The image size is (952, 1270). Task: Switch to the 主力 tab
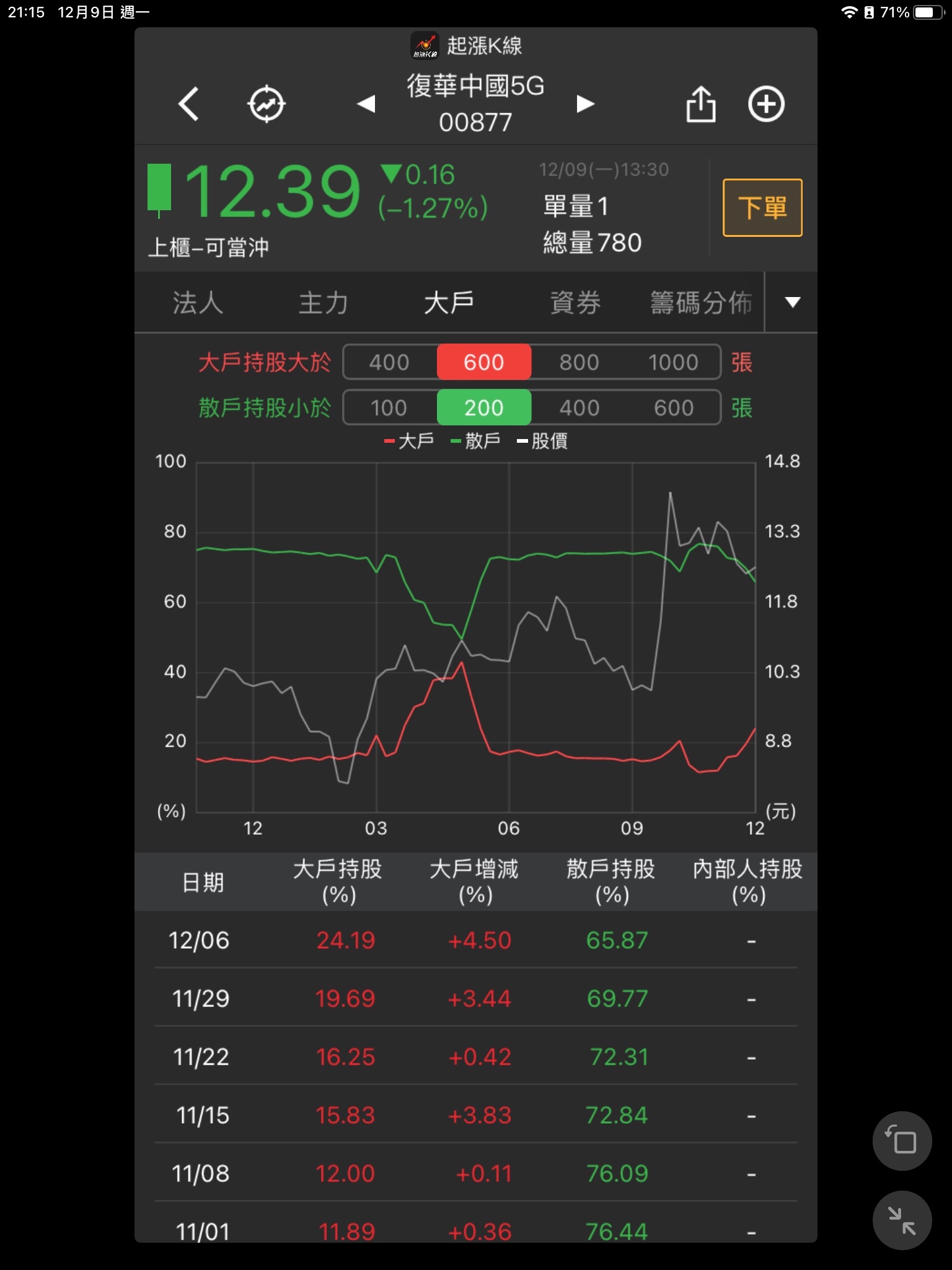(323, 303)
